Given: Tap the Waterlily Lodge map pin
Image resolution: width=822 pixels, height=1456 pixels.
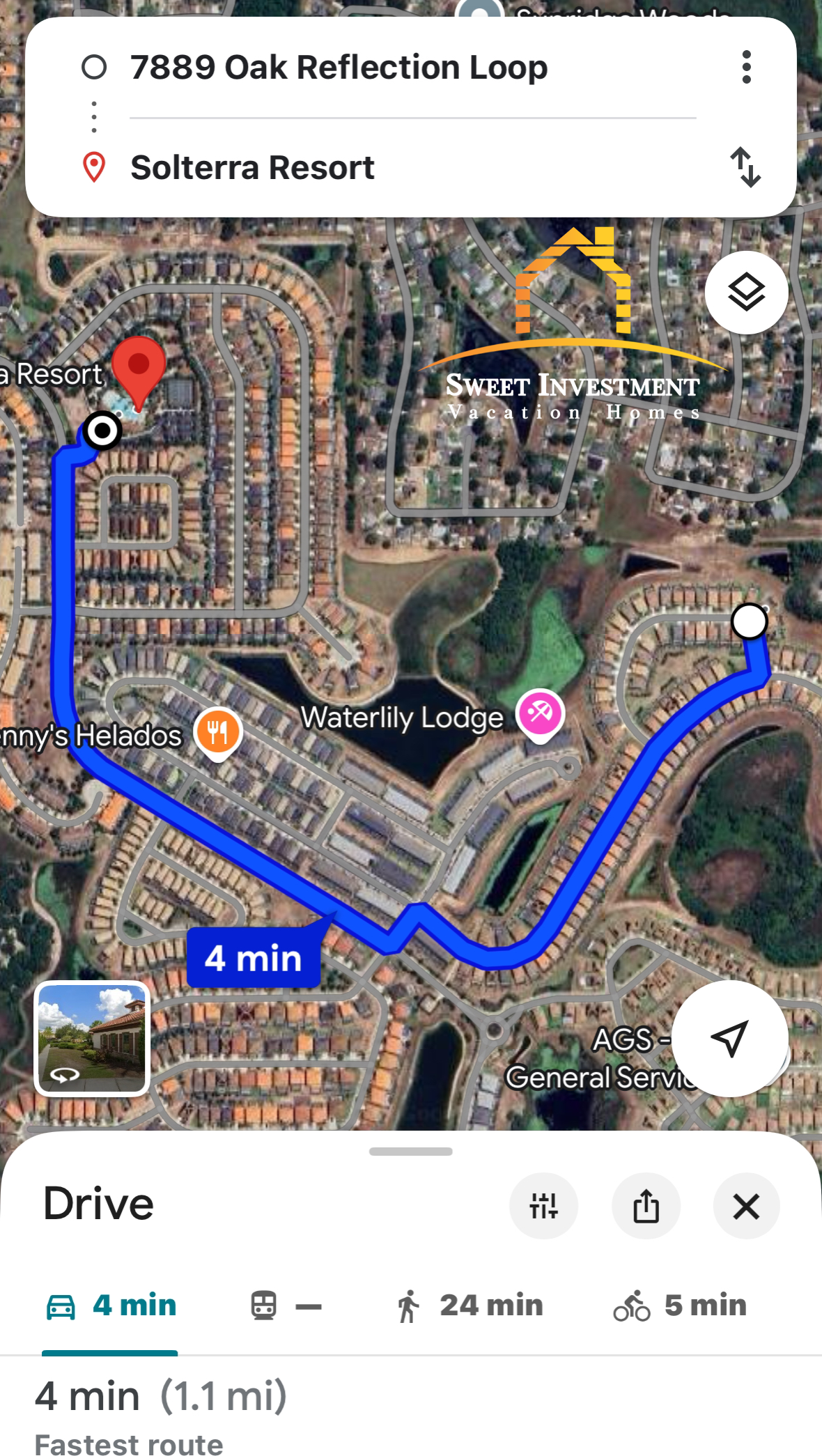Looking at the screenshot, I should click(540, 713).
